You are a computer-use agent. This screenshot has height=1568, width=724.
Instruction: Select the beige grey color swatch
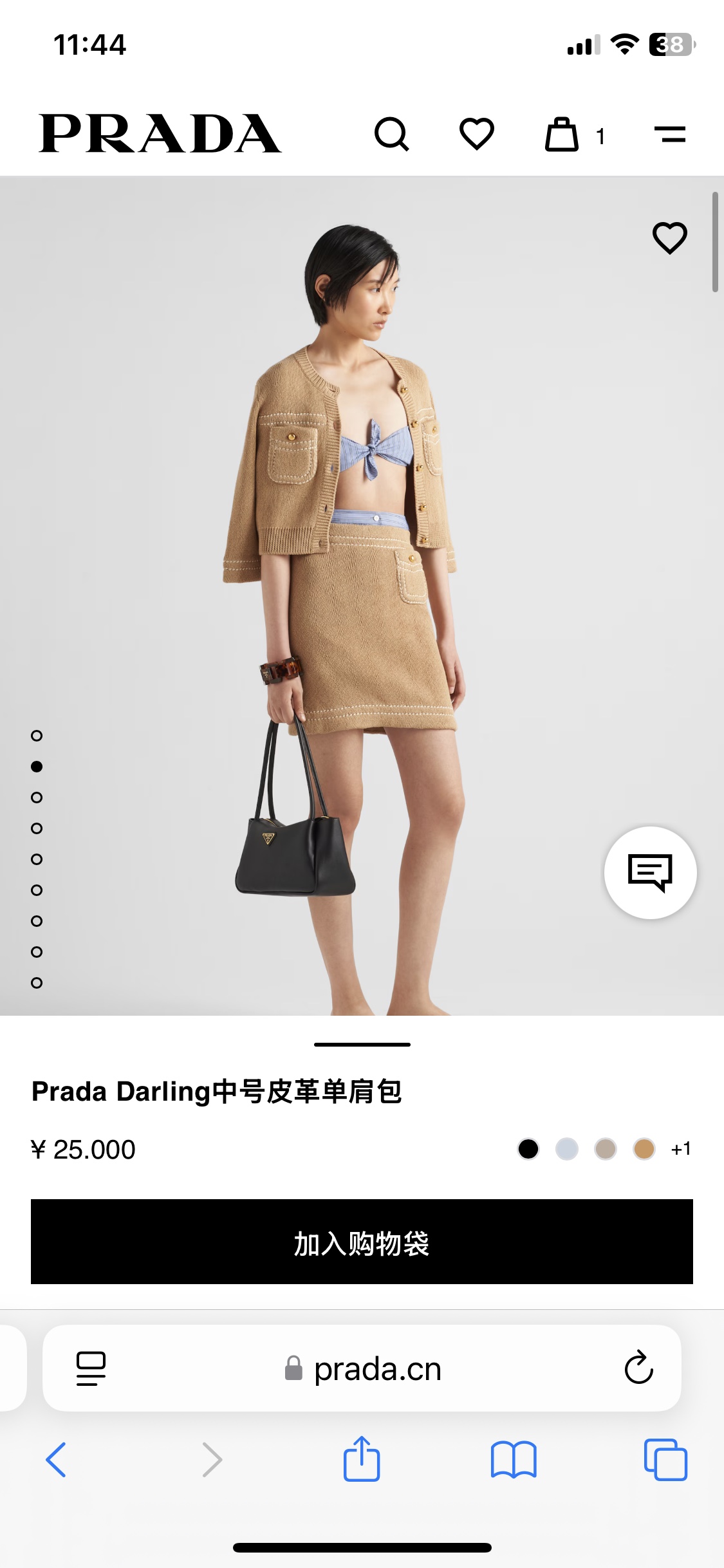click(x=606, y=1149)
